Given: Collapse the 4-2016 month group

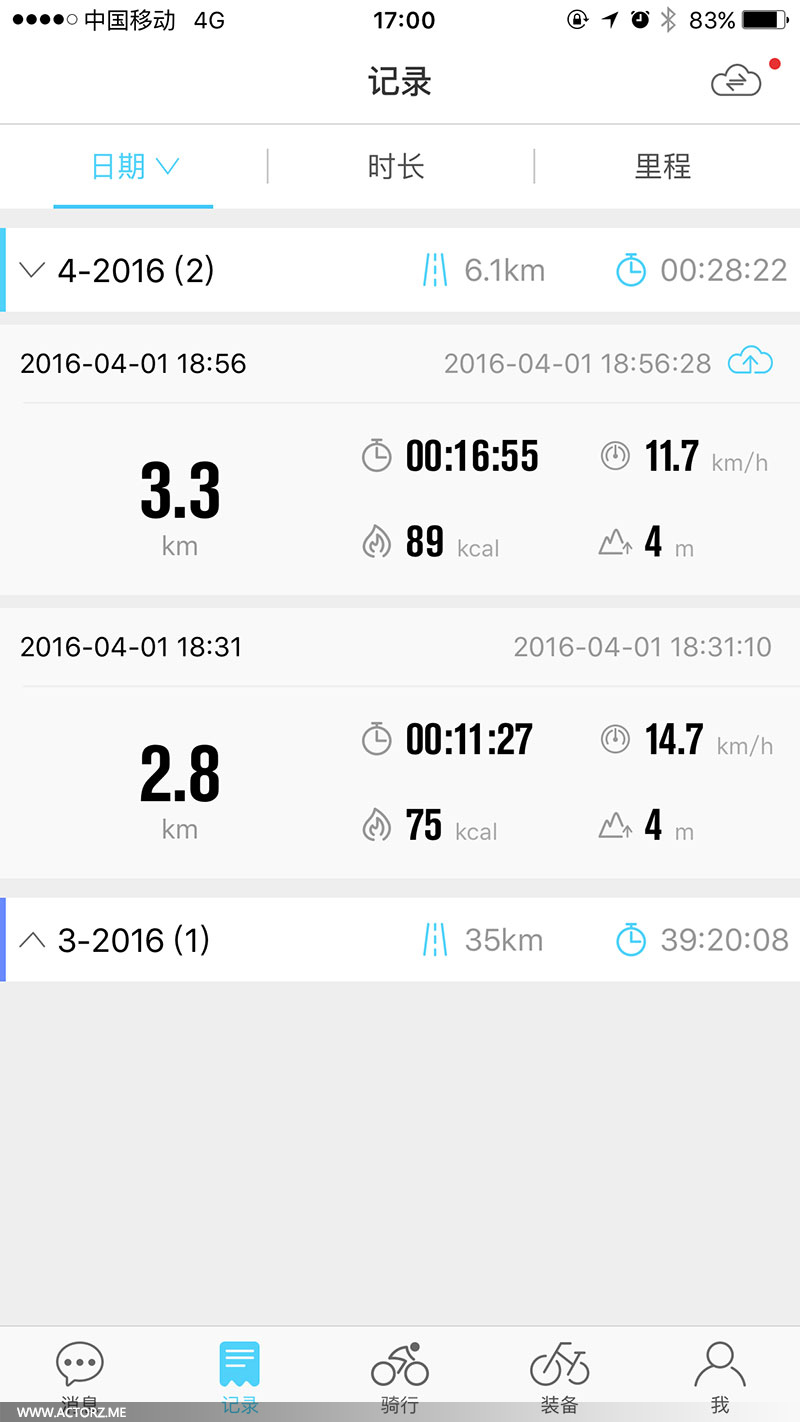Looking at the screenshot, I should (33, 270).
